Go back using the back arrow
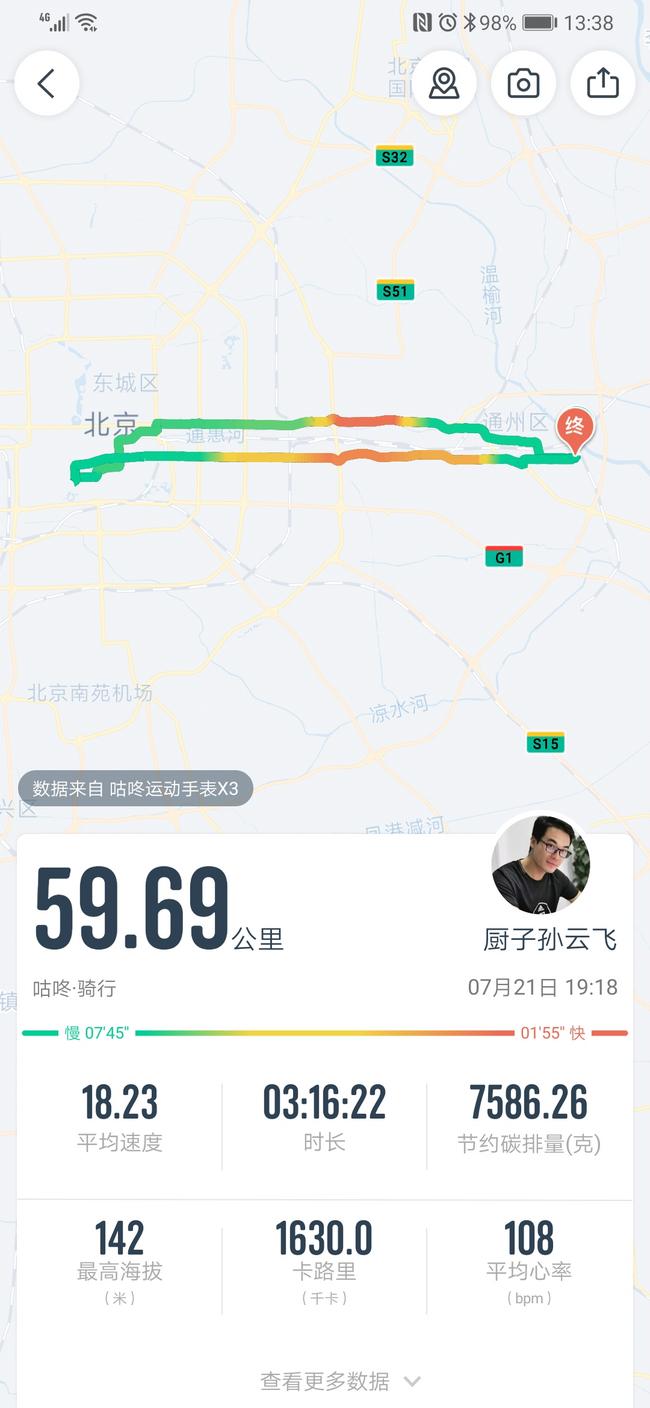The image size is (650, 1408). pyautogui.click(x=46, y=84)
